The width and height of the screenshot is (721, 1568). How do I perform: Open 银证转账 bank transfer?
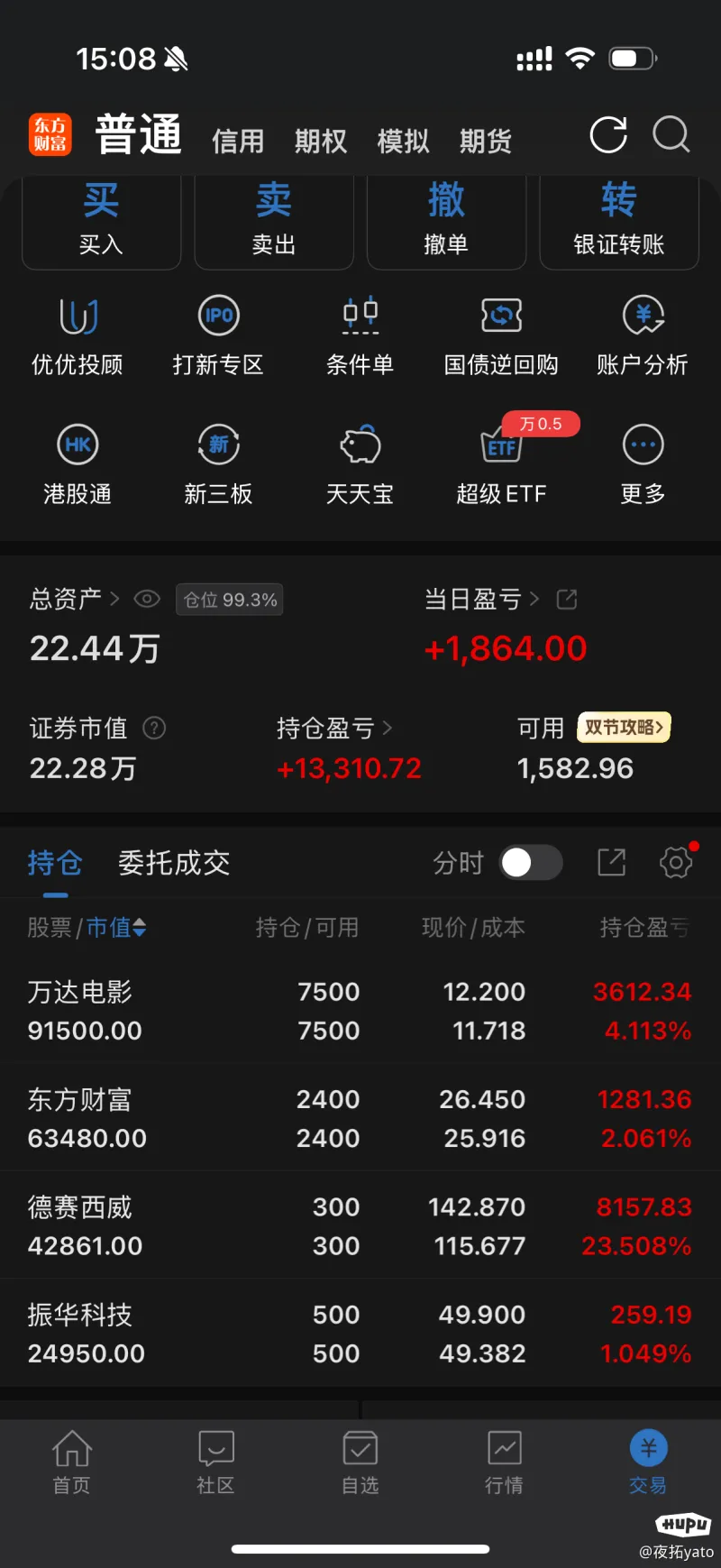click(619, 221)
